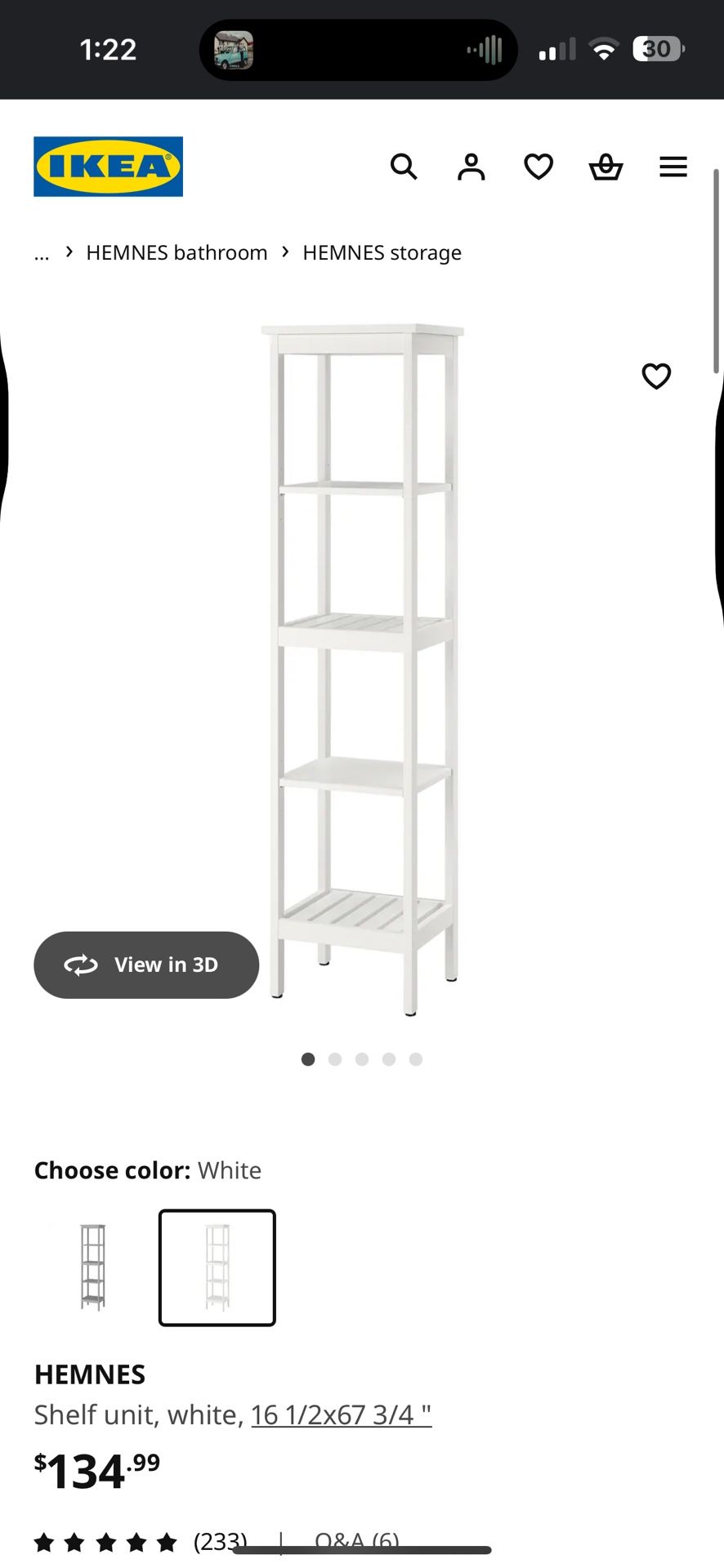This screenshot has width=724, height=1568.
Task: Go to IKEA home via logo
Action: [x=108, y=167]
